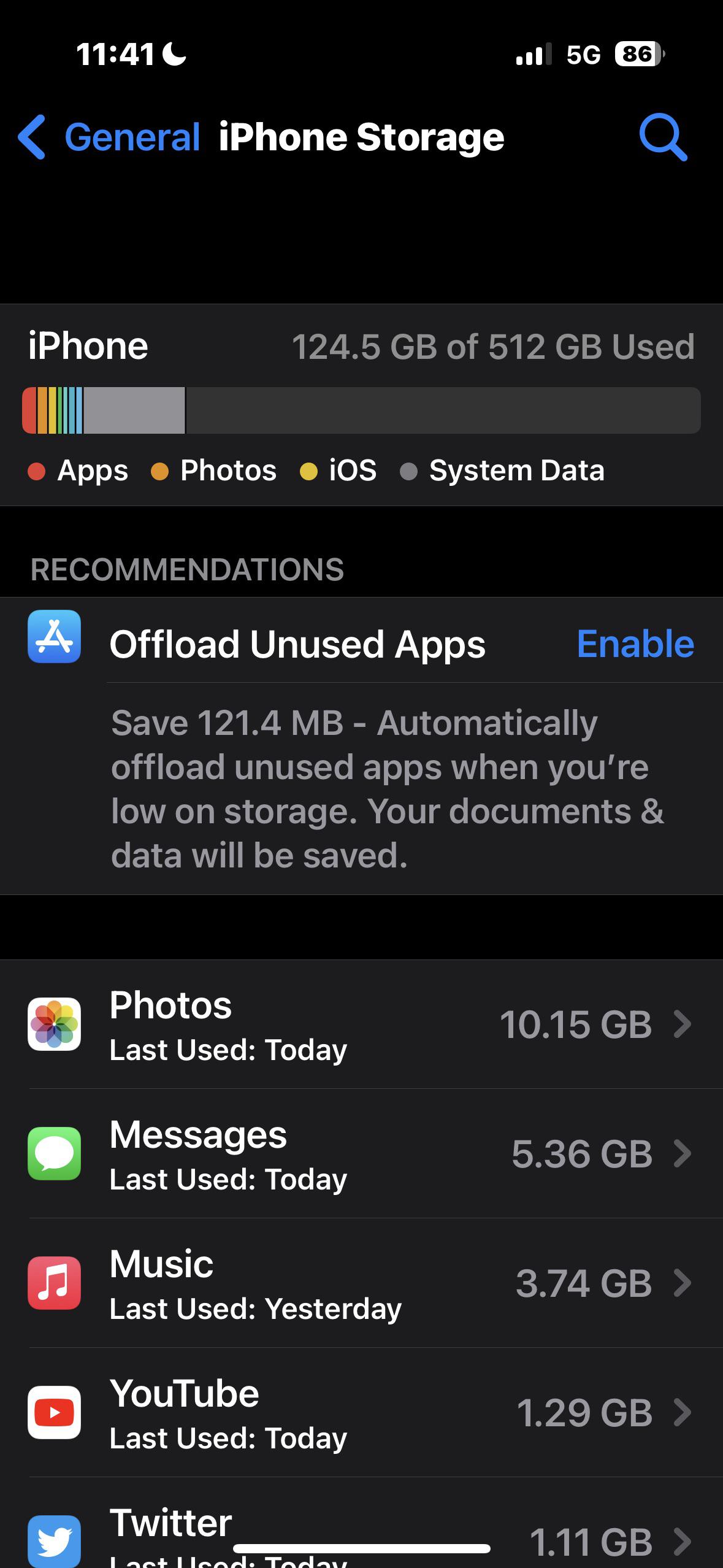
Task: Open Photos storage details
Action: pos(361,1024)
